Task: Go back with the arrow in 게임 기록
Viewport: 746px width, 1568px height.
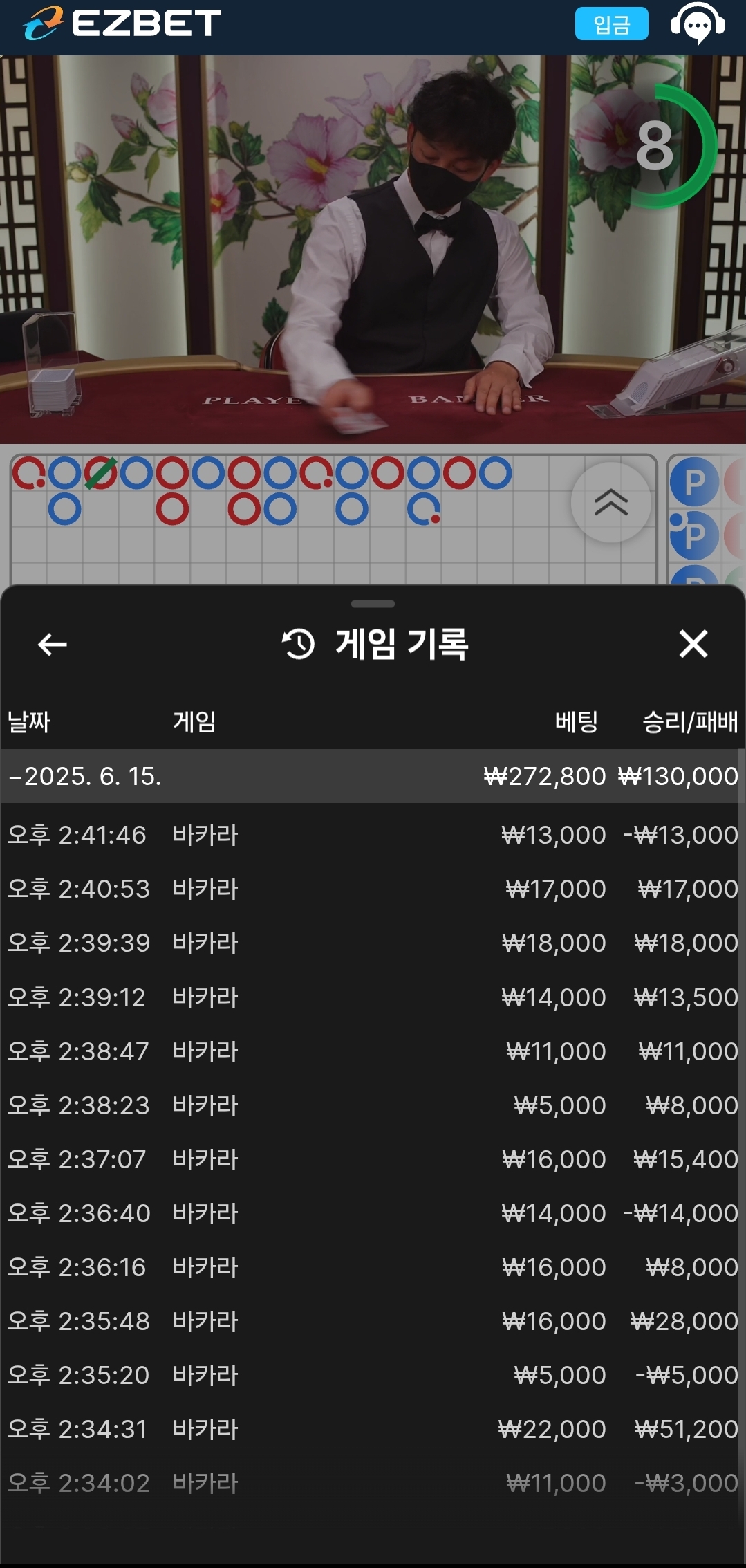Action: pos(52,644)
